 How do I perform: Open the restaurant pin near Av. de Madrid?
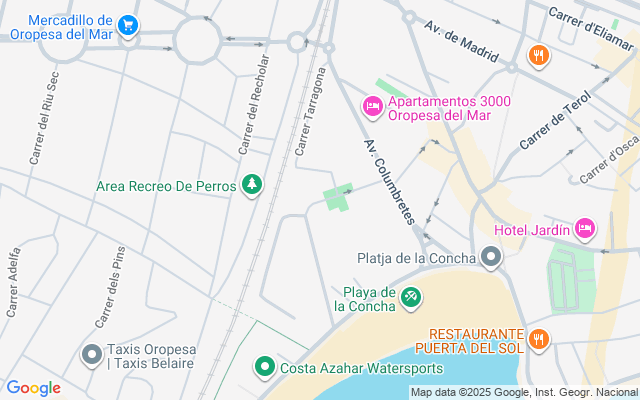click(x=539, y=55)
